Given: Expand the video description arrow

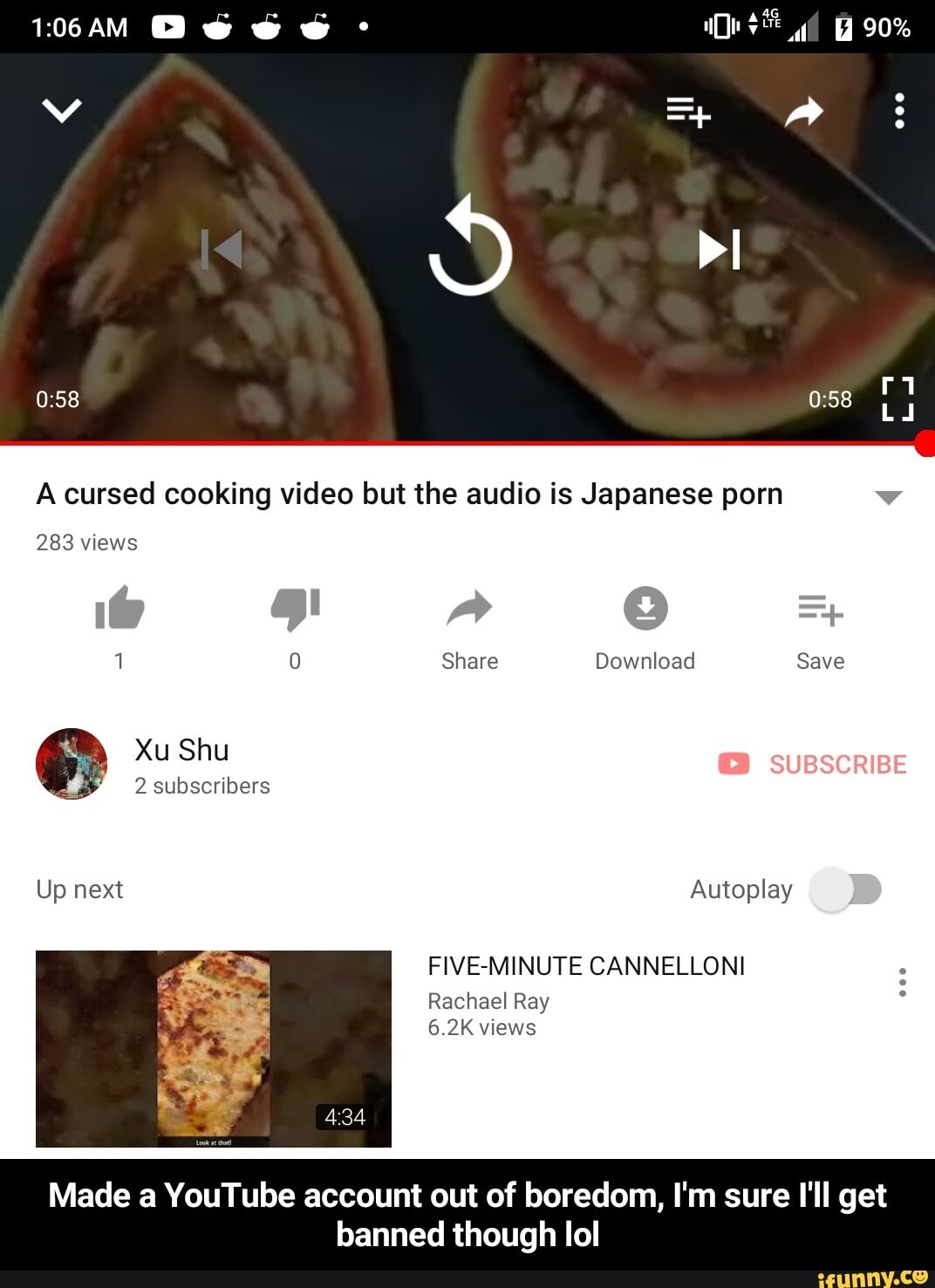Looking at the screenshot, I should tap(888, 497).
